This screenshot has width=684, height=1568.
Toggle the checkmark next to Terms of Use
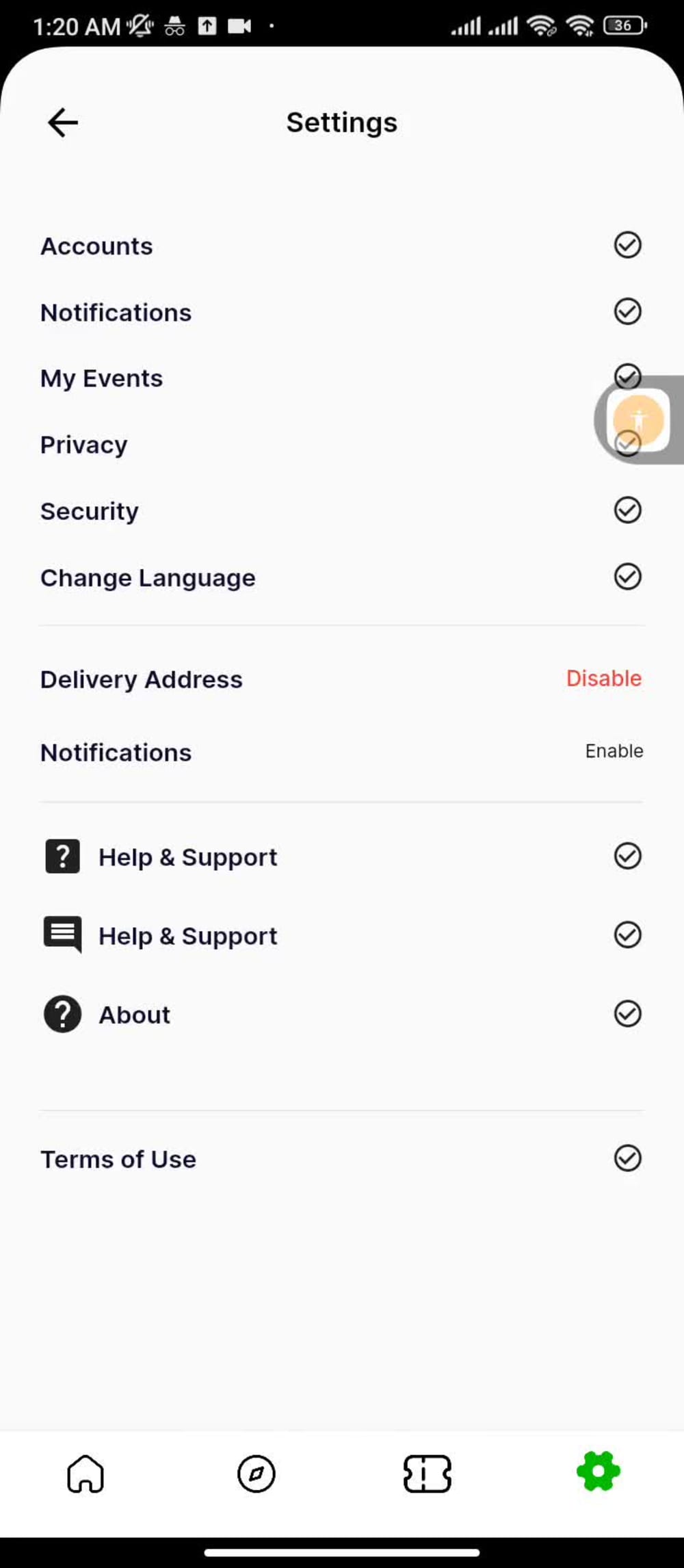click(x=627, y=1158)
